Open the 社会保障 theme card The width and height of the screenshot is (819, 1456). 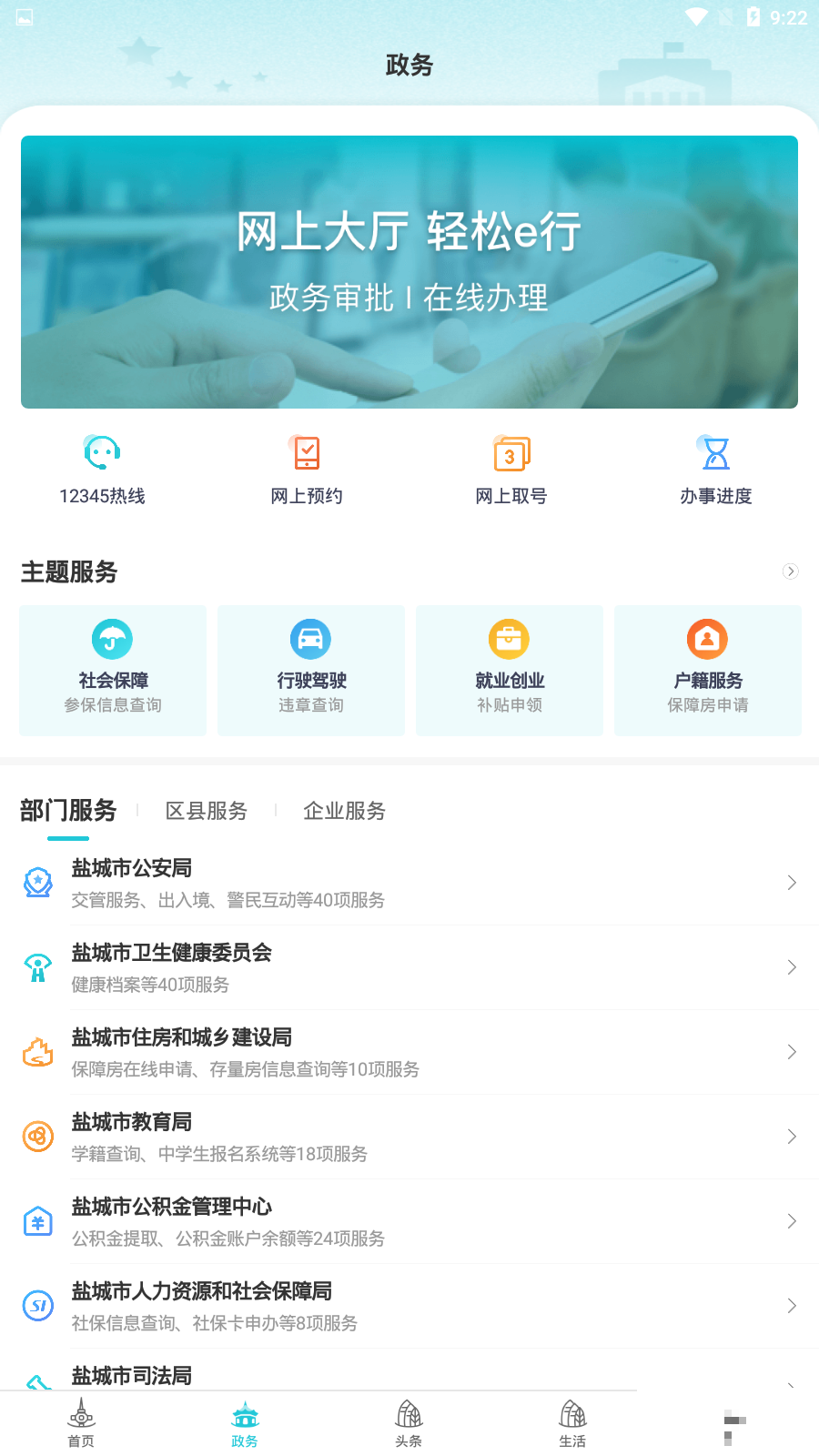pos(113,671)
